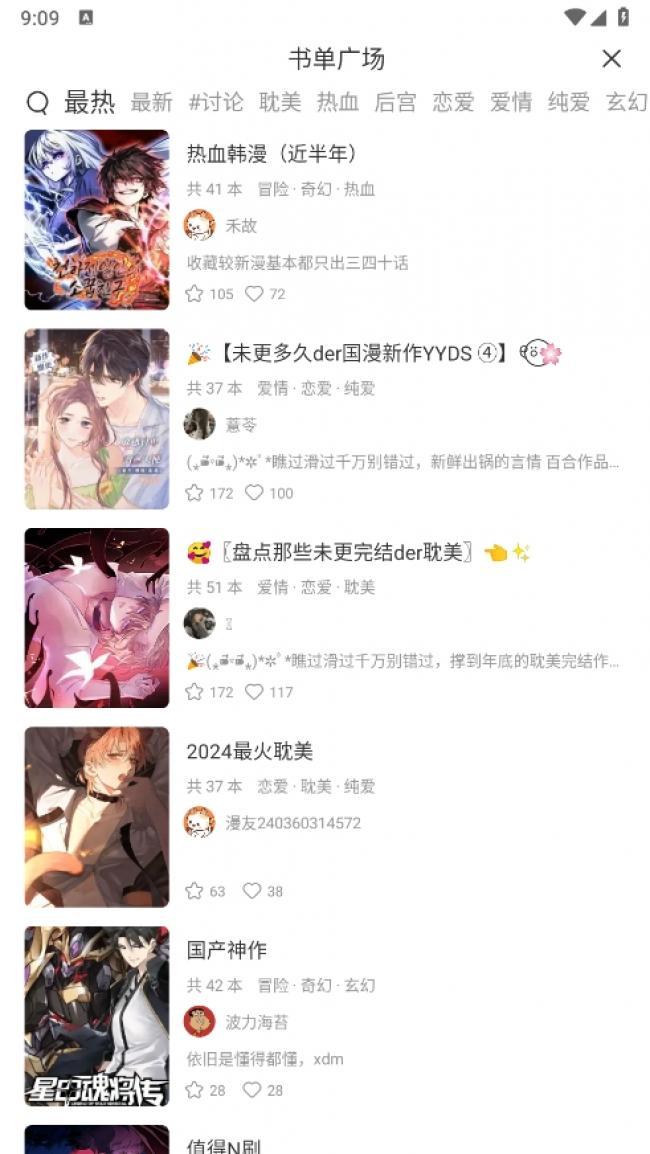Open the 2024最火耽美 booklist
This screenshot has width=650, height=1154.
250,751
